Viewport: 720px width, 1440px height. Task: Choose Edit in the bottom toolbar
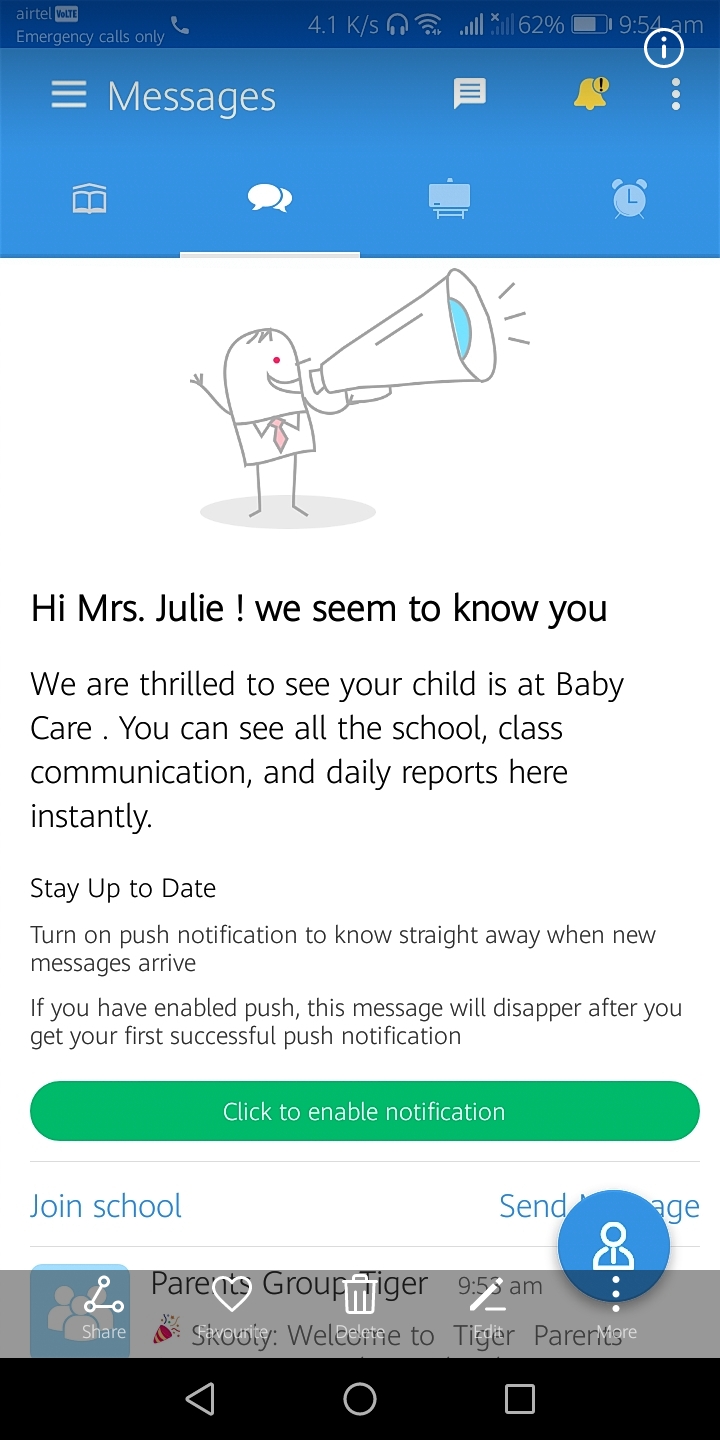tap(488, 1307)
